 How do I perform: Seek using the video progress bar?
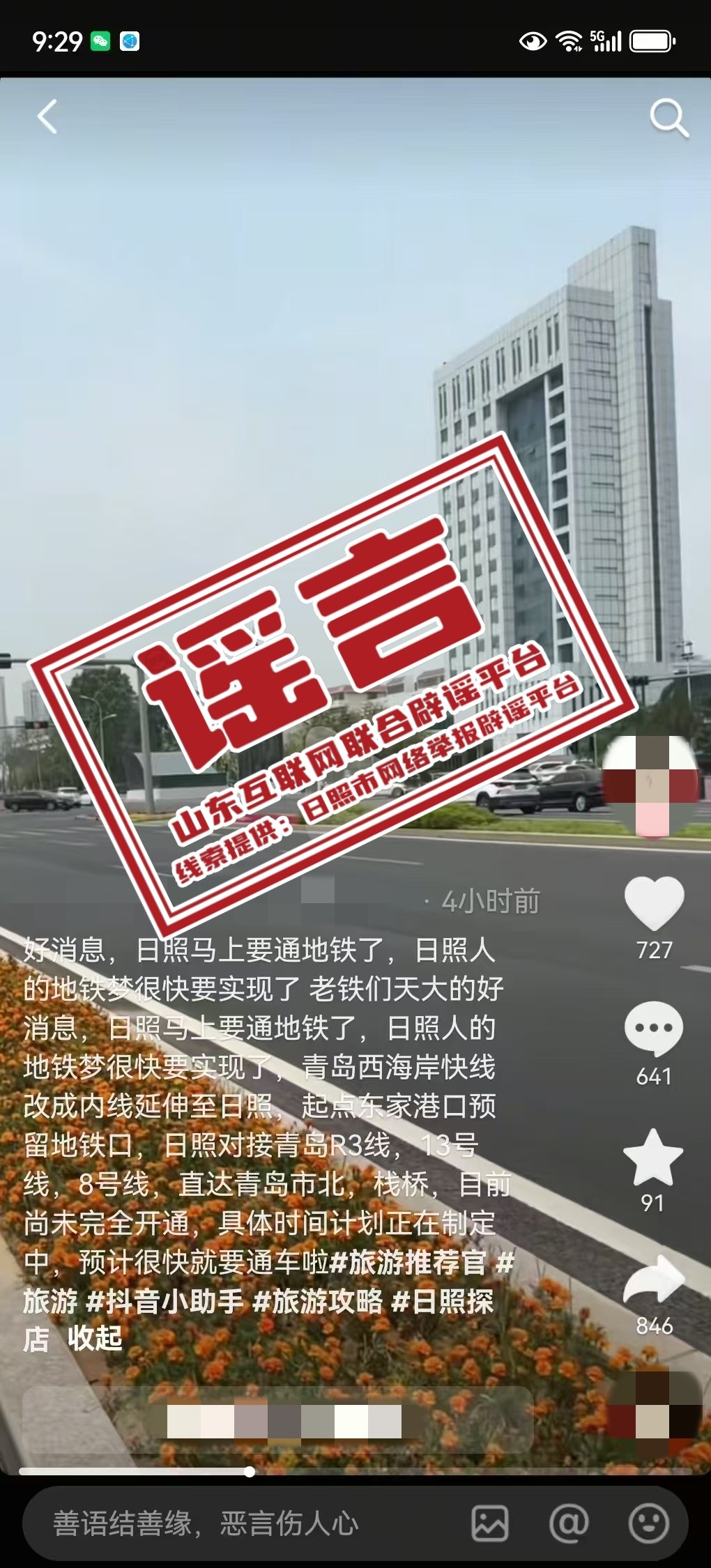point(349,1472)
